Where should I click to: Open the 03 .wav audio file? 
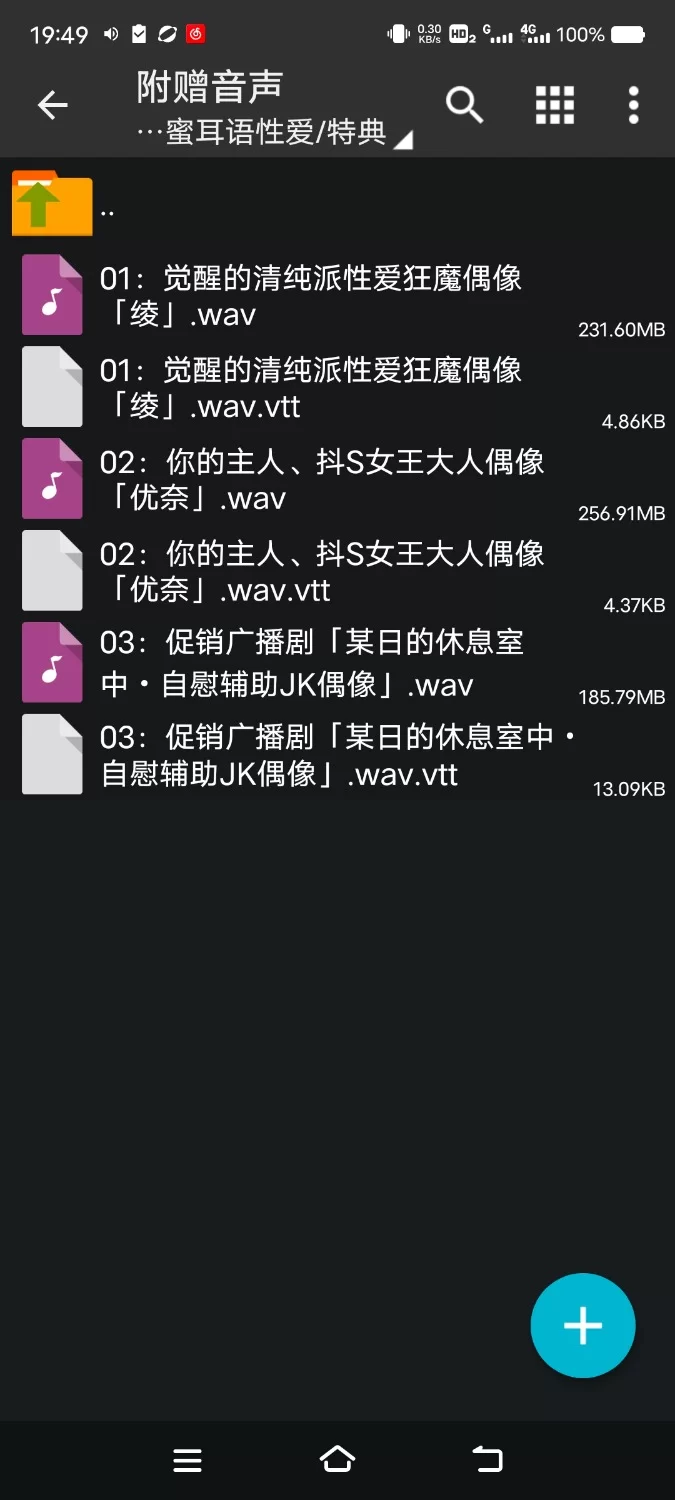tap(310, 663)
